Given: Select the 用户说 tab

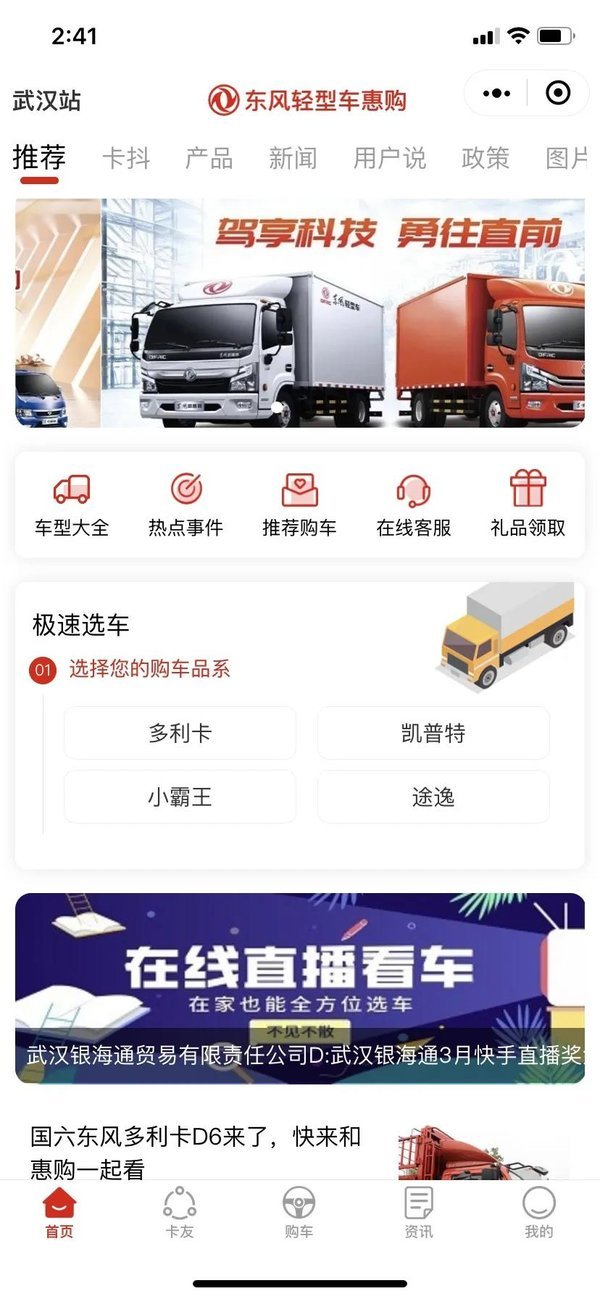Looking at the screenshot, I should point(389,158).
